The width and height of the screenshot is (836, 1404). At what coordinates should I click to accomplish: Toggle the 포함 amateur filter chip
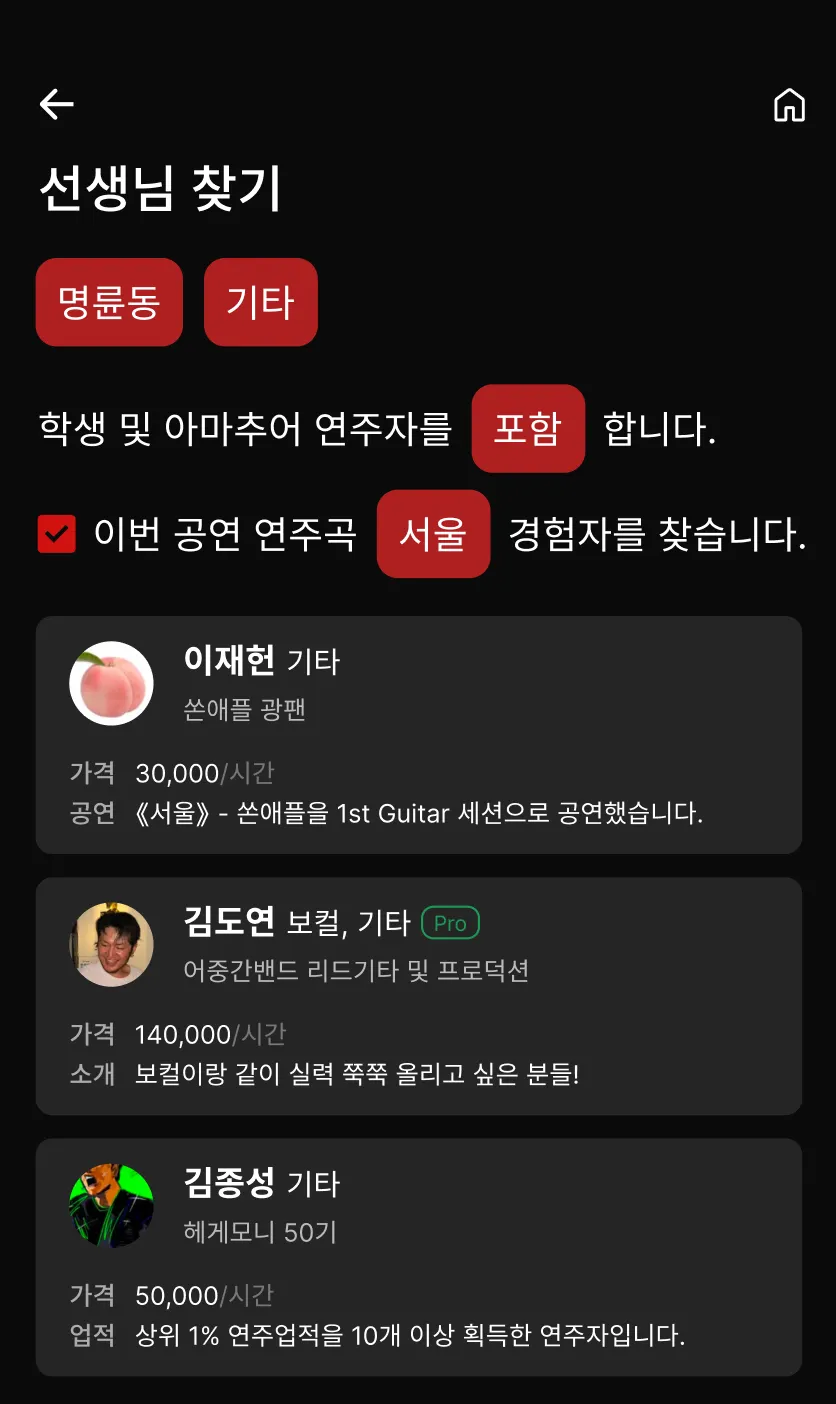528,429
